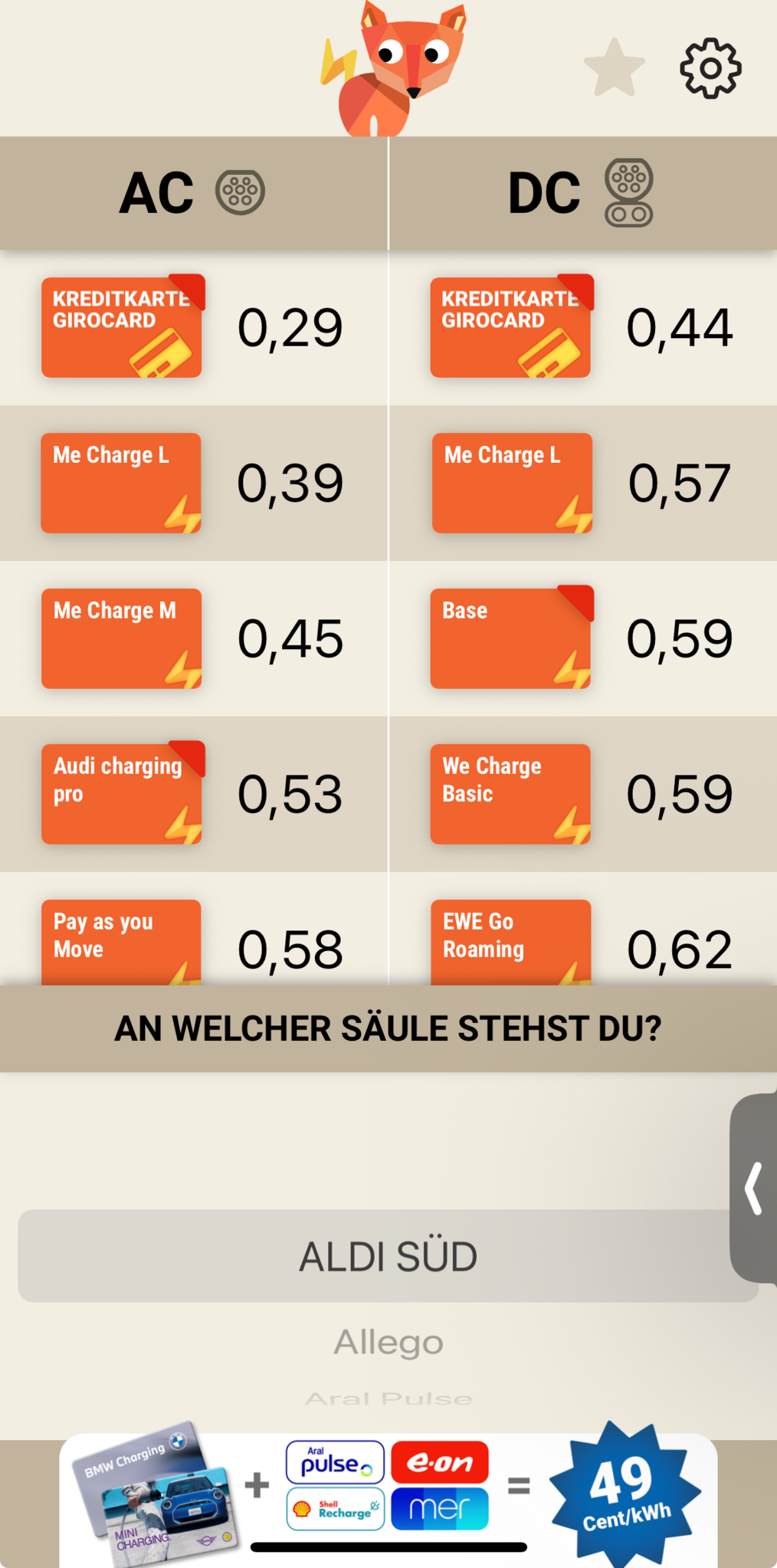The height and width of the screenshot is (1568, 777).
Task: Open the EWE Go Roaming tariff
Action: coord(511,942)
